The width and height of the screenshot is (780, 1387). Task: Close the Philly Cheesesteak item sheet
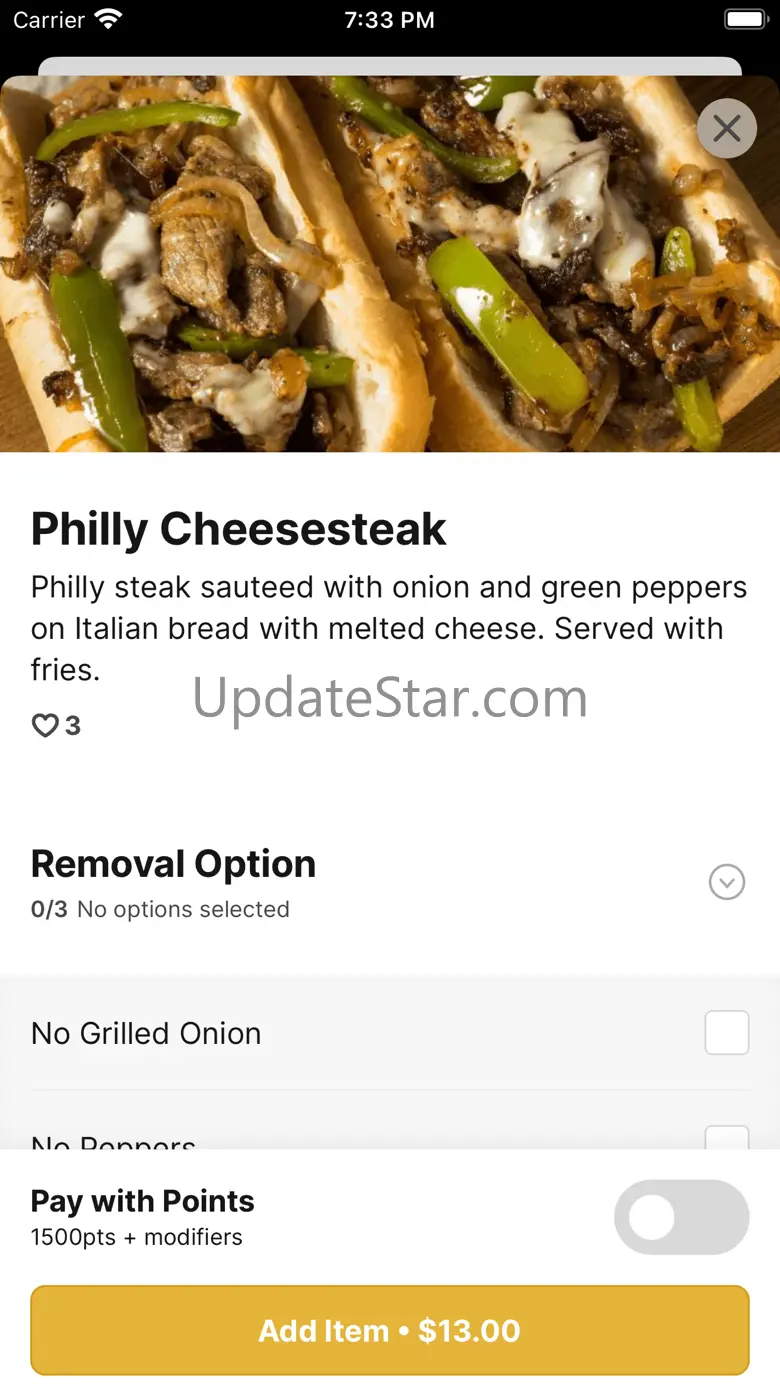pos(727,128)
